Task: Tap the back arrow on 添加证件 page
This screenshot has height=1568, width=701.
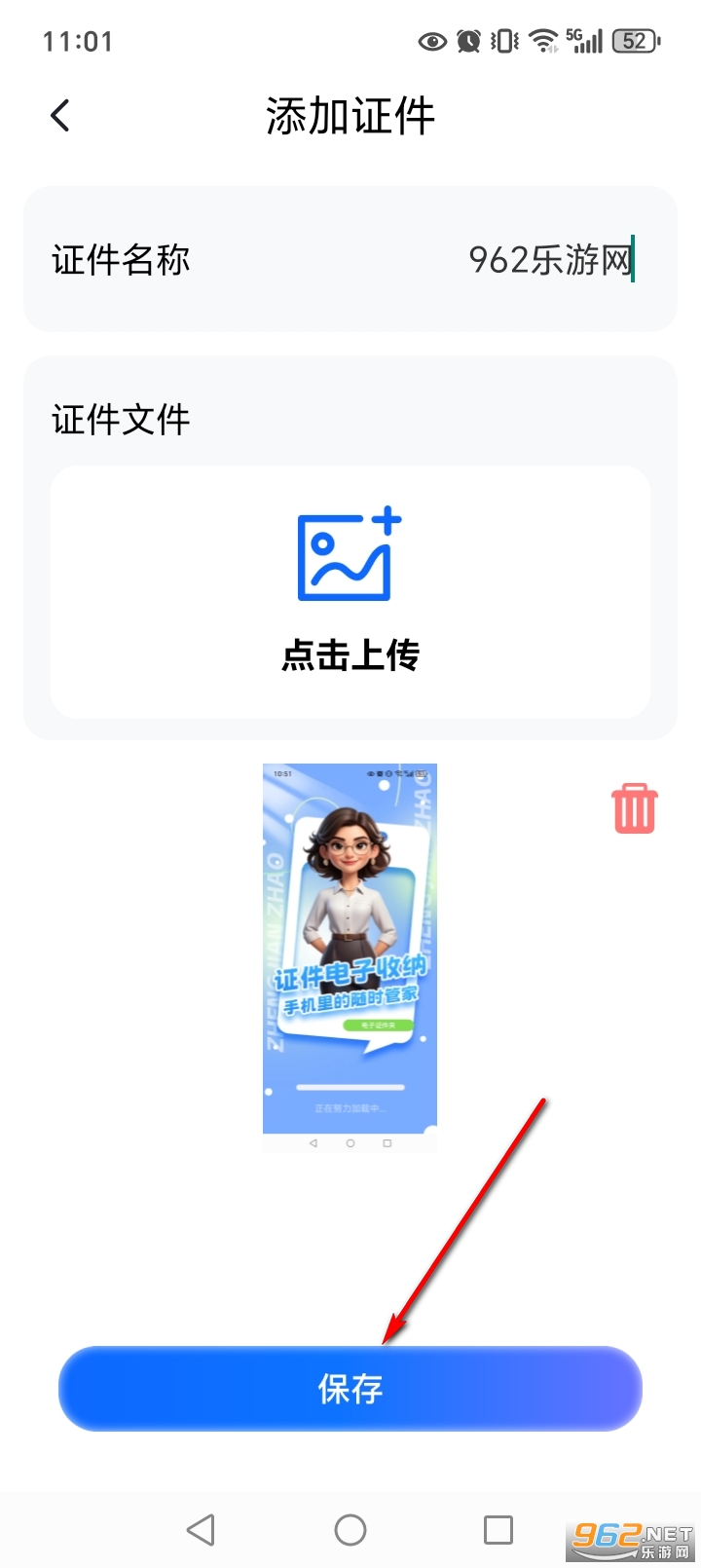Action: 59,115
